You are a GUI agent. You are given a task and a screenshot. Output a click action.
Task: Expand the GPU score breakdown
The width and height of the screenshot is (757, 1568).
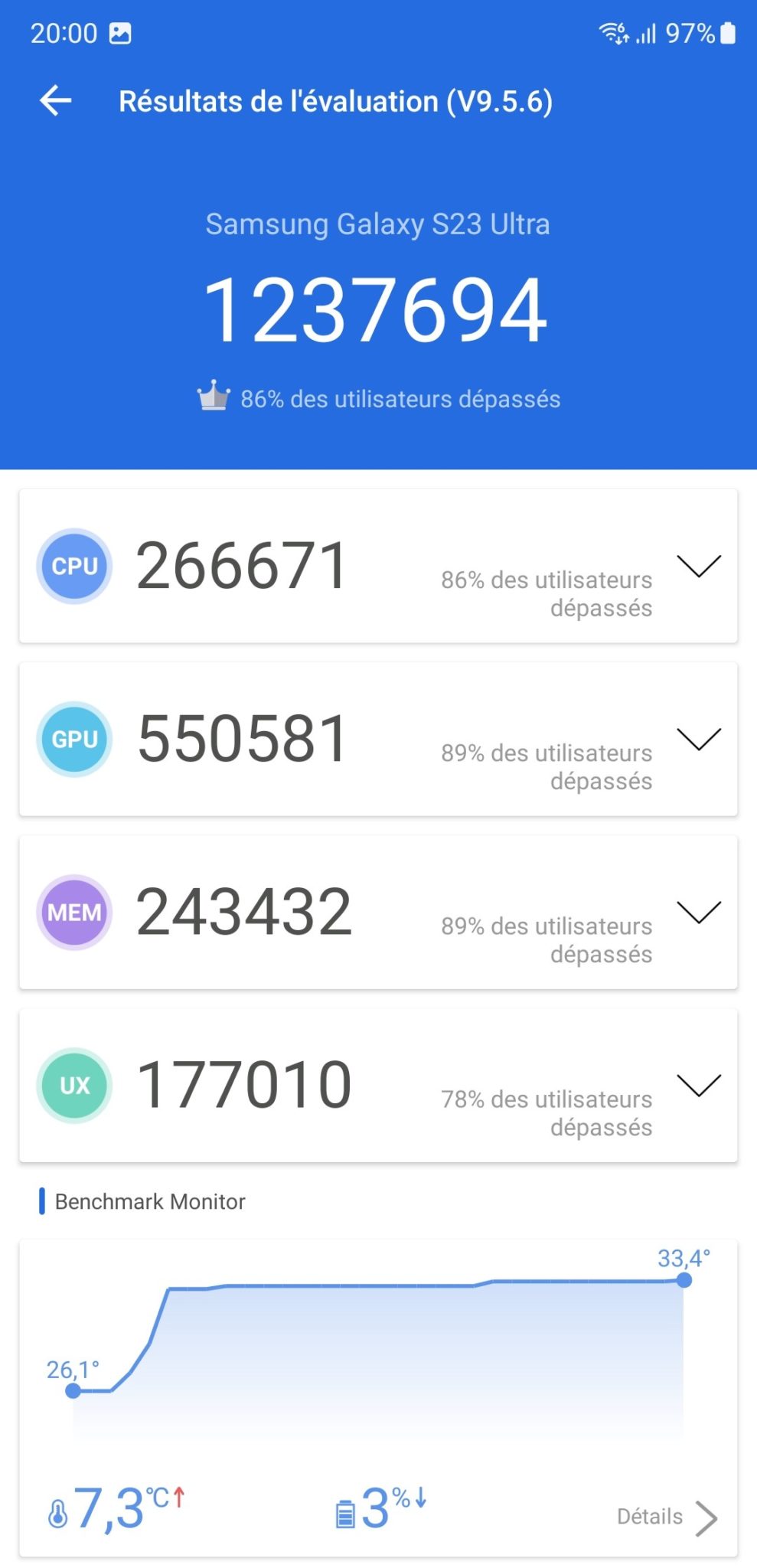pos(698,740)
